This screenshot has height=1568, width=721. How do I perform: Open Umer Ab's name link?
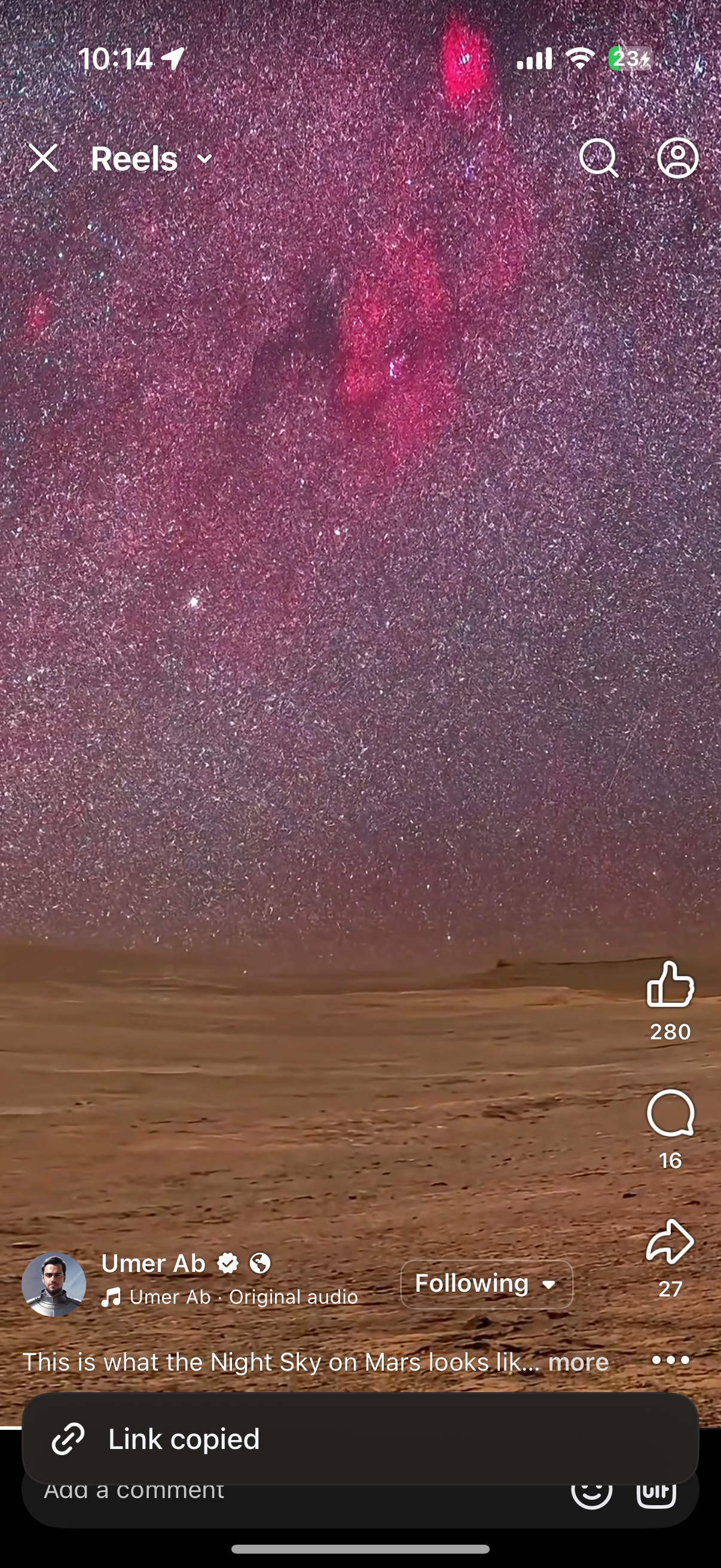pyautogui.click(x=153, y=1264)
